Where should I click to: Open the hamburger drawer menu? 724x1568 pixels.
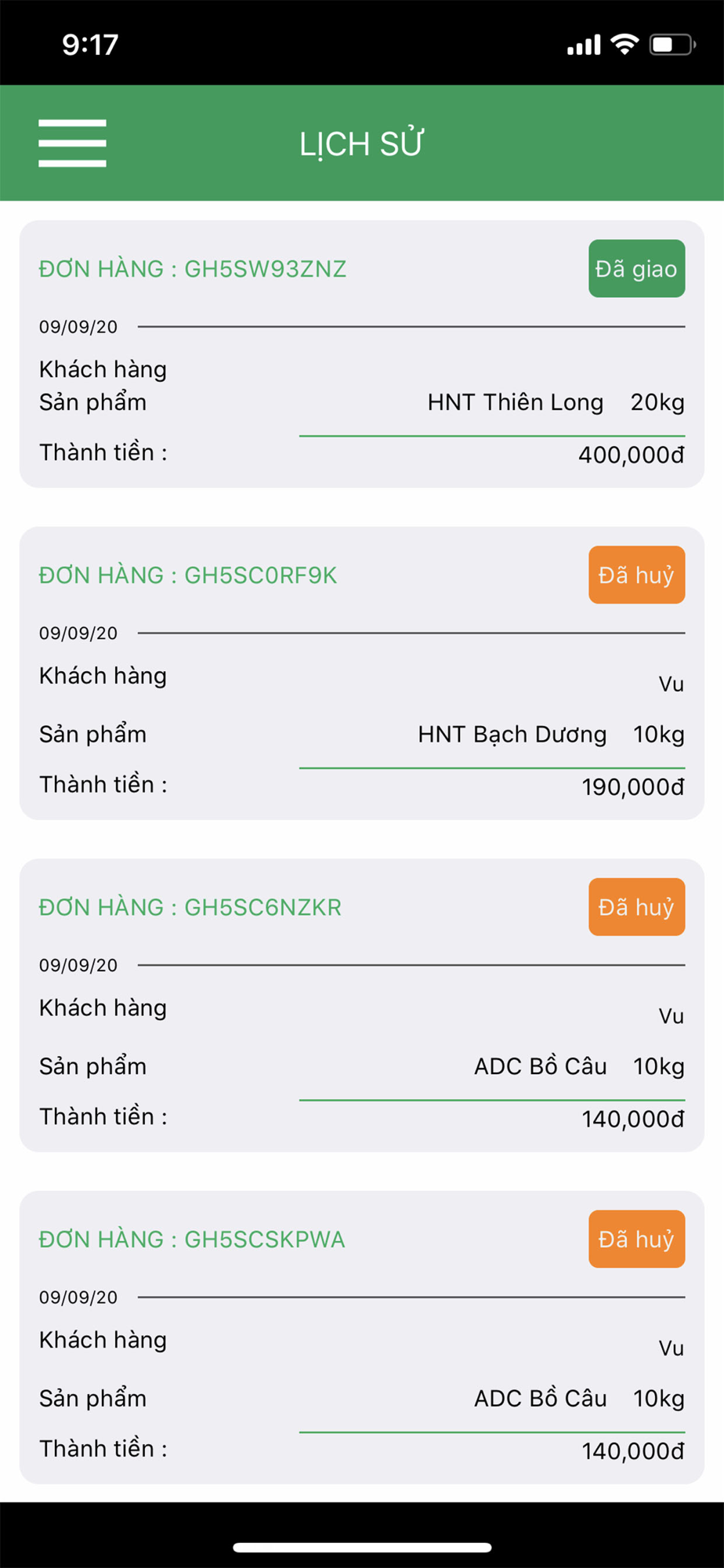pos(72,143)
